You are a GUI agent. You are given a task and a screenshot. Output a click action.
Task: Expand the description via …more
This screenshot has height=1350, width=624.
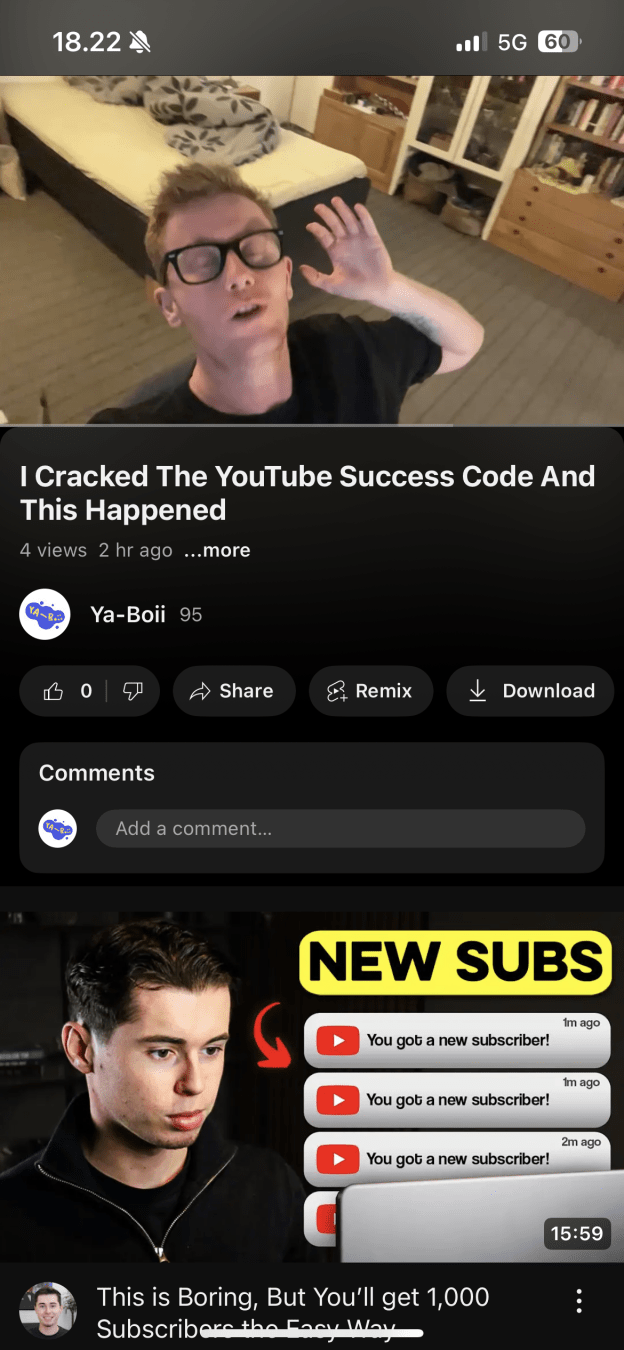click(x=217, y=550)
